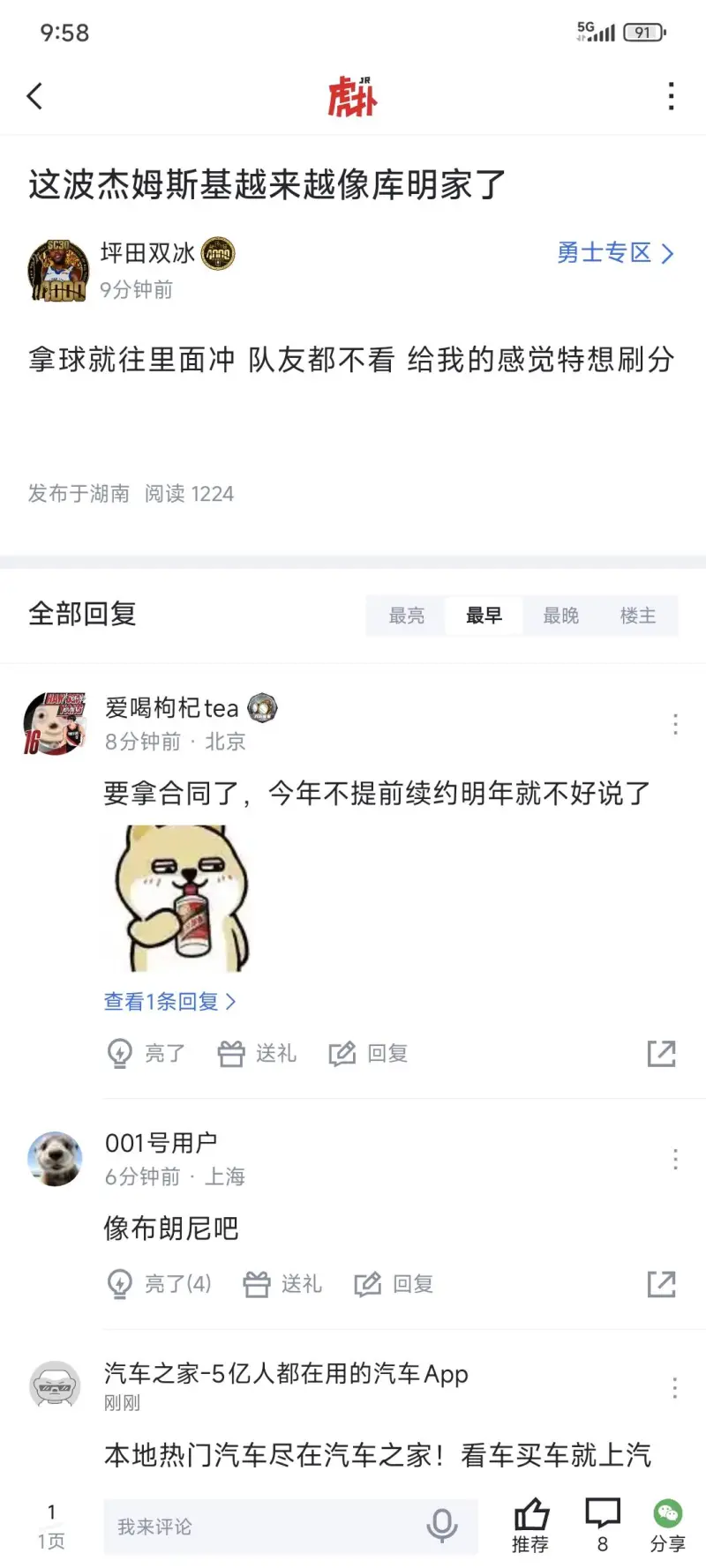The width and height of the screenshot is (706, 1568).
Task: Reply to 001号用户's comment
Action: (394, 1284)
